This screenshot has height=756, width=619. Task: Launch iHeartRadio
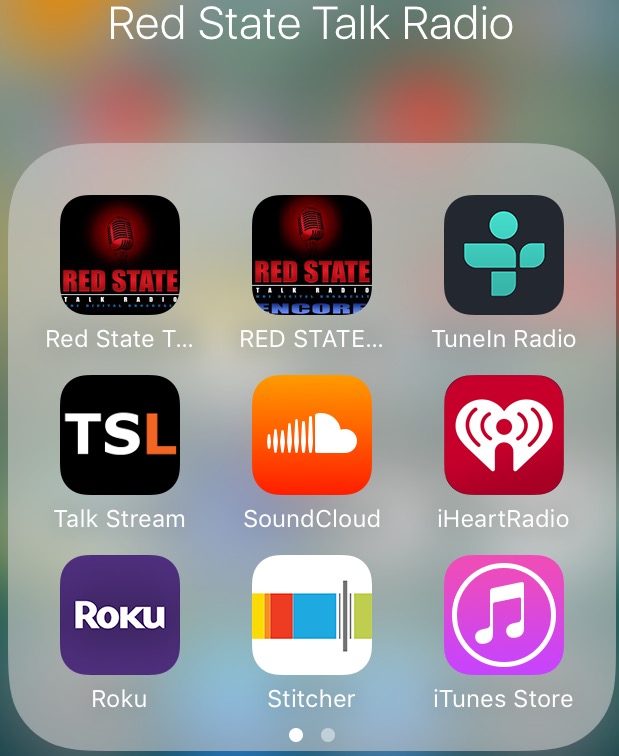pos(504,435)
